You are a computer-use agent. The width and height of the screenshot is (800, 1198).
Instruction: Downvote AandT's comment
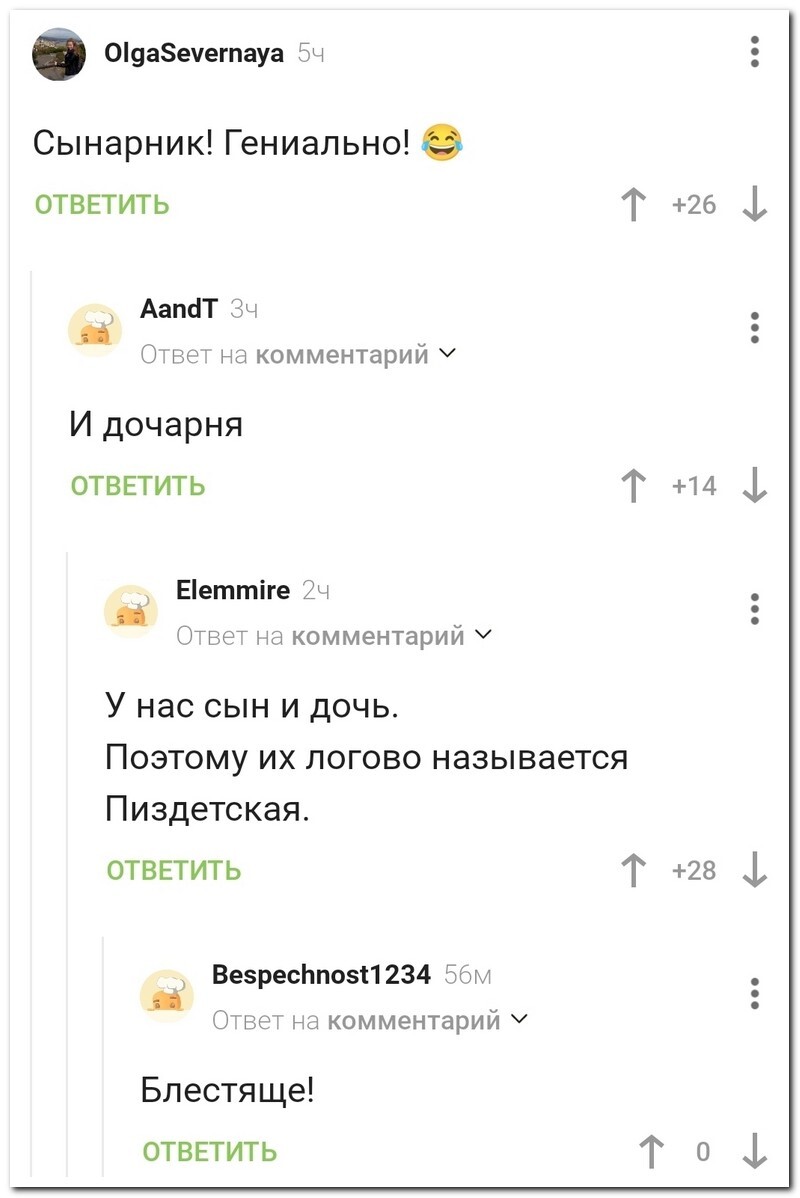pyautogui.click(x=755, y=486)
